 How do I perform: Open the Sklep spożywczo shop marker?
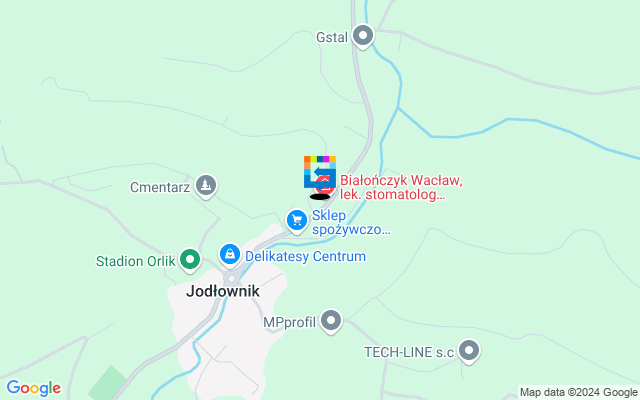pos(296,219)
